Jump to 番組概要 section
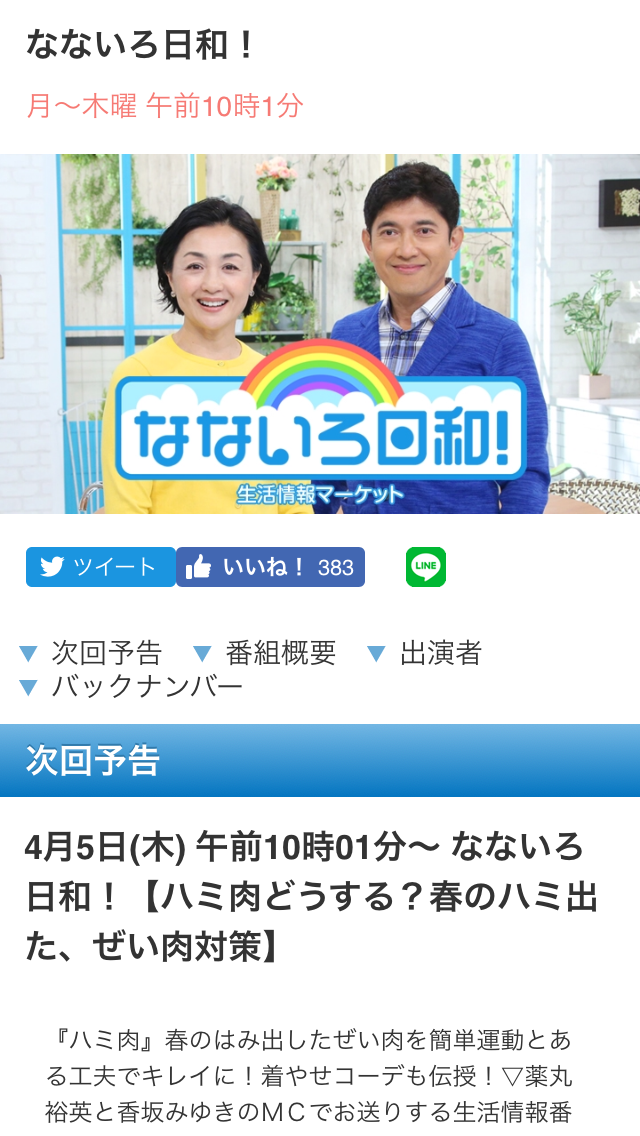 (x=280, y=653)
